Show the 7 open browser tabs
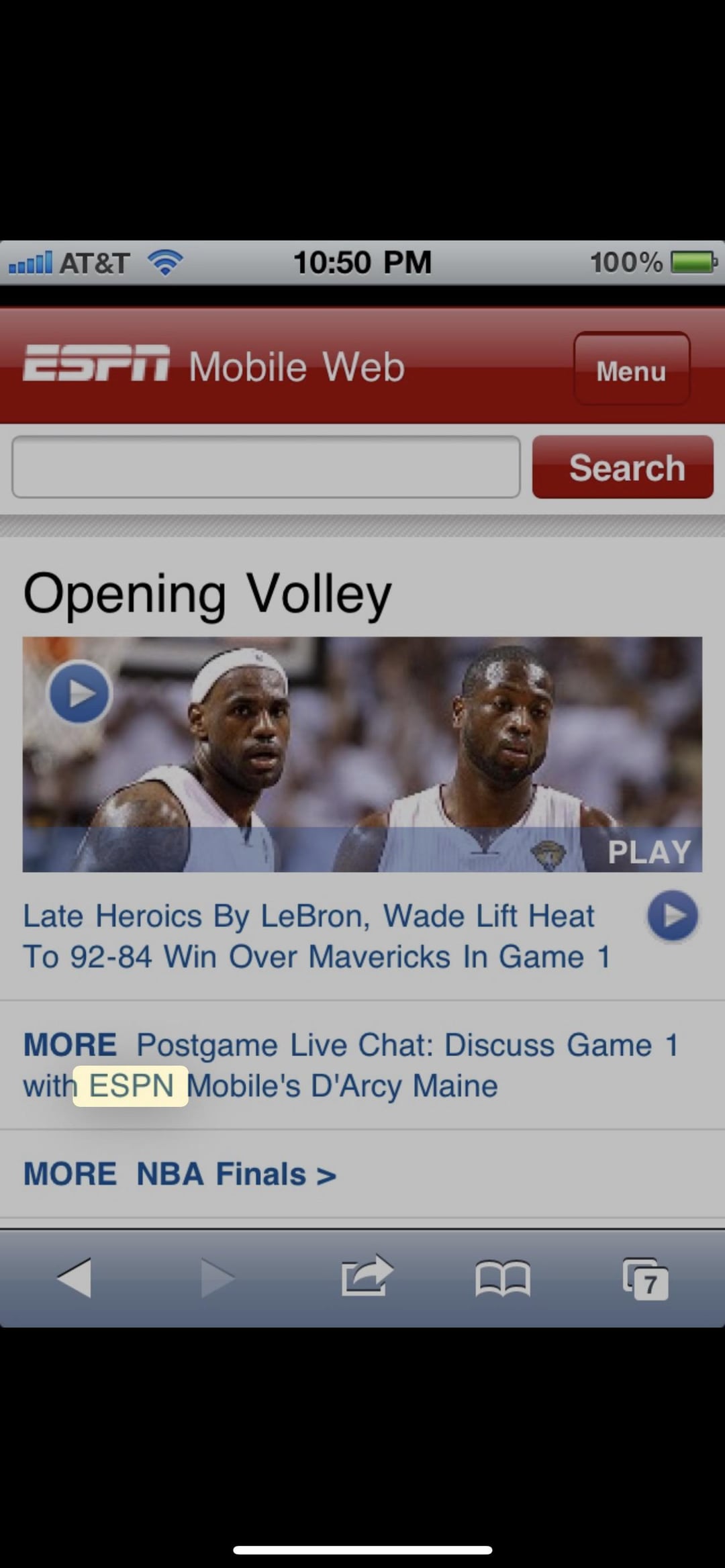The height and width of the screenshot is (1568, 725). [x=646, y=1279]
